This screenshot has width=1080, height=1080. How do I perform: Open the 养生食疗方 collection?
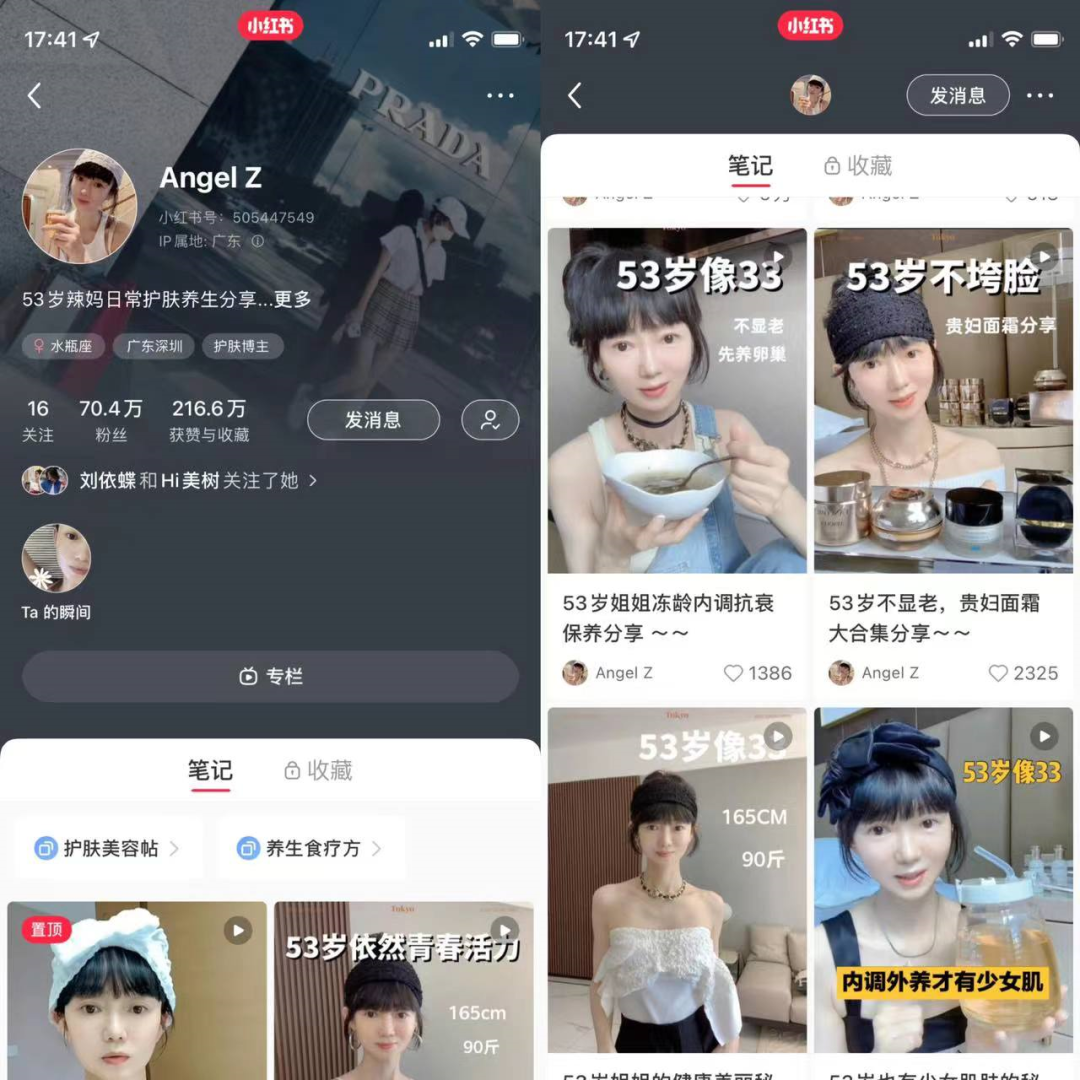coord(311,849)
